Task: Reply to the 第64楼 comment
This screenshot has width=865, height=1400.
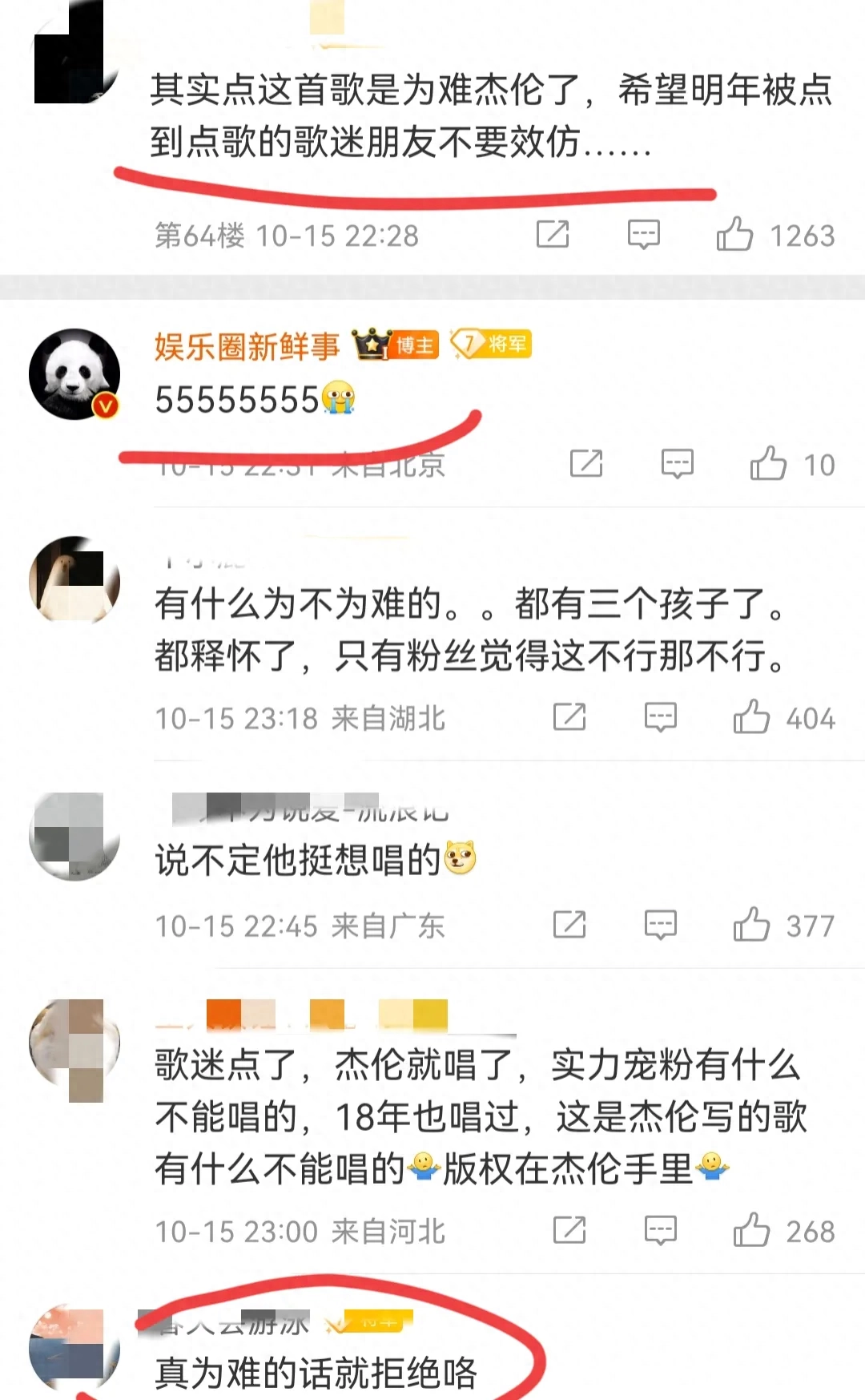Action: (643, 235)
